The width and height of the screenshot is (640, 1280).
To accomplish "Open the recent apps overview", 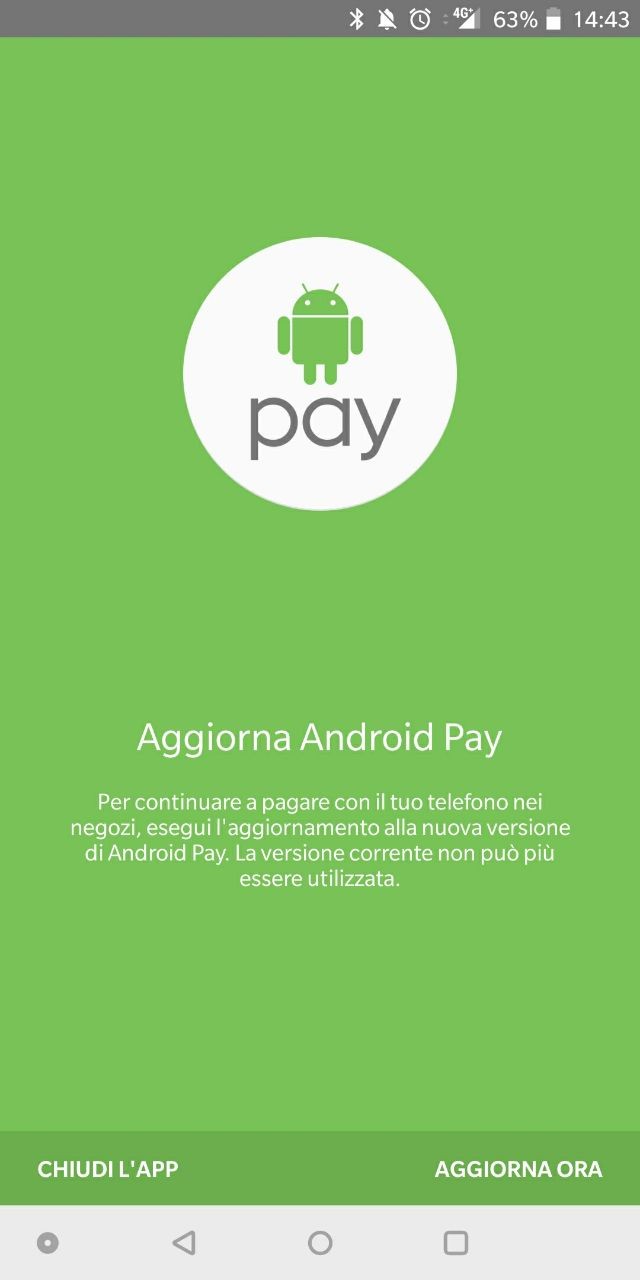I will coord(456,1243).
